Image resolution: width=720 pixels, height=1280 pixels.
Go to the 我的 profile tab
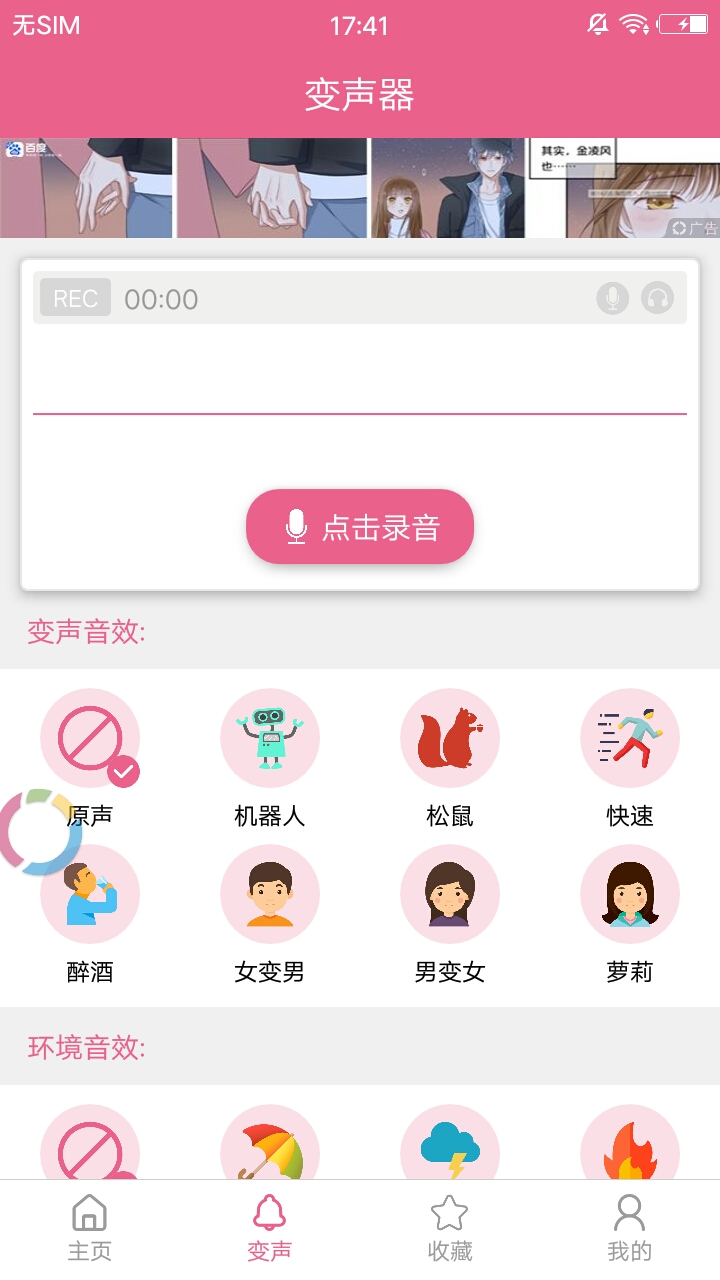(630, 1222)
